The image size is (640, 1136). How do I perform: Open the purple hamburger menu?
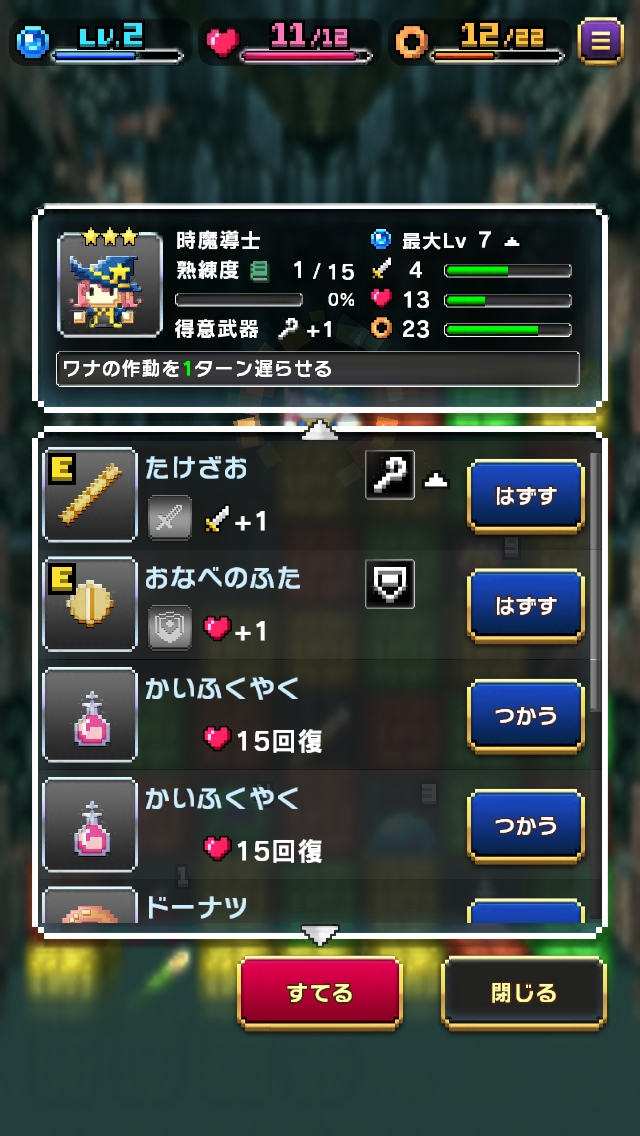pos(601,41)
